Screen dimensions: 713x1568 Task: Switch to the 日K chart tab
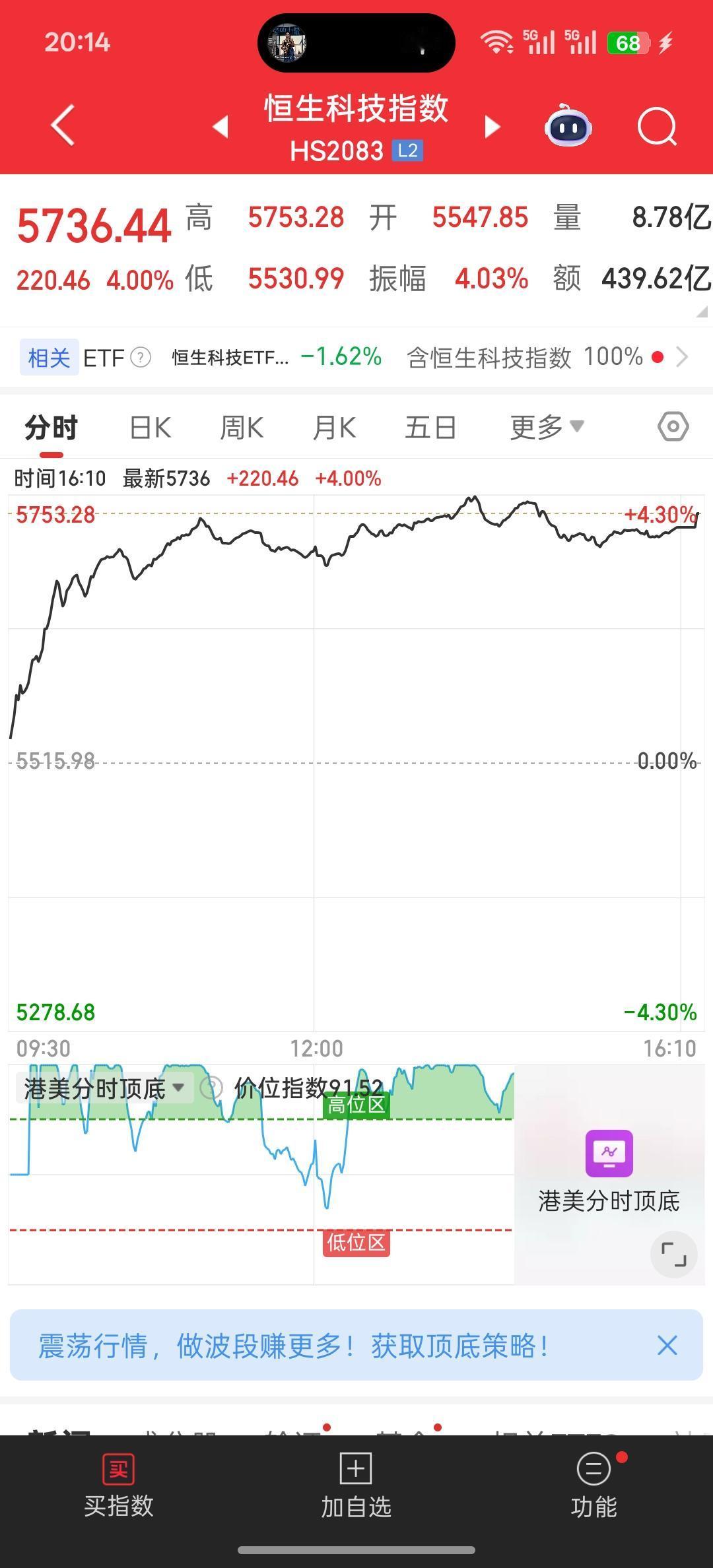[x=151, y=428]
